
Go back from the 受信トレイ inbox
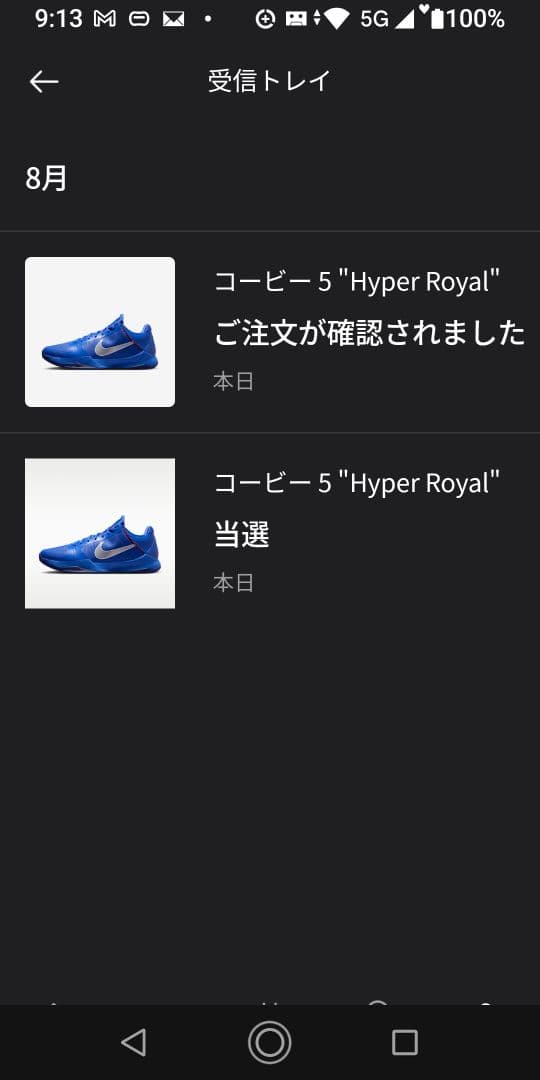click(43, 82)
